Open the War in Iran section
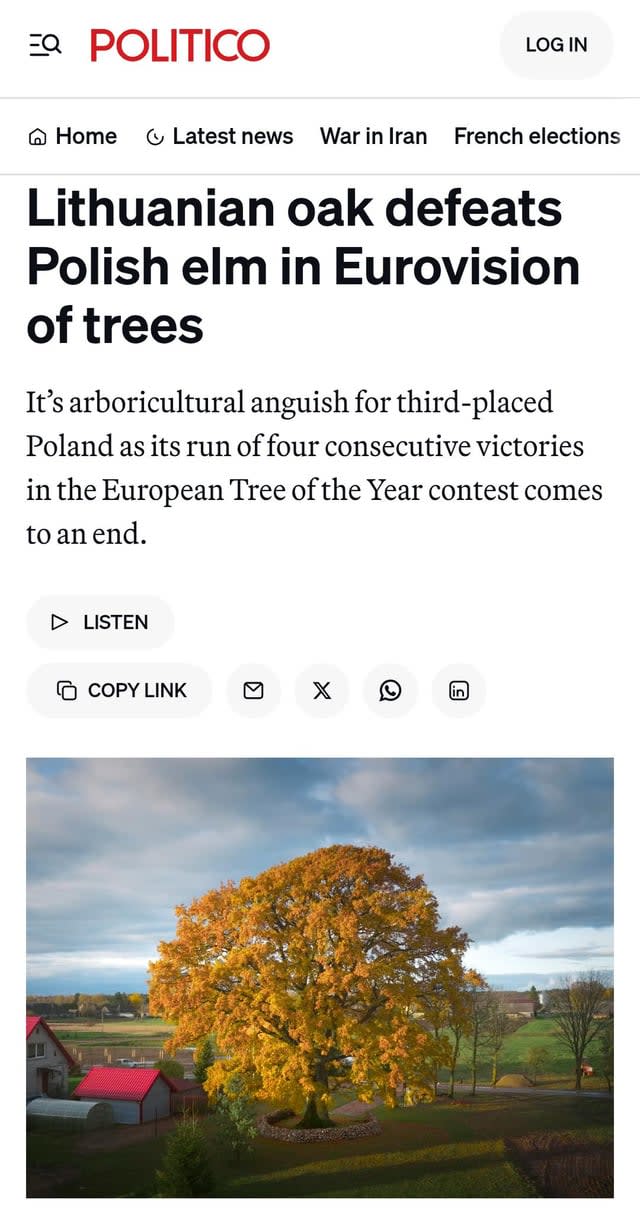Viewport: 640px width, 1209px height. point(373,136)
